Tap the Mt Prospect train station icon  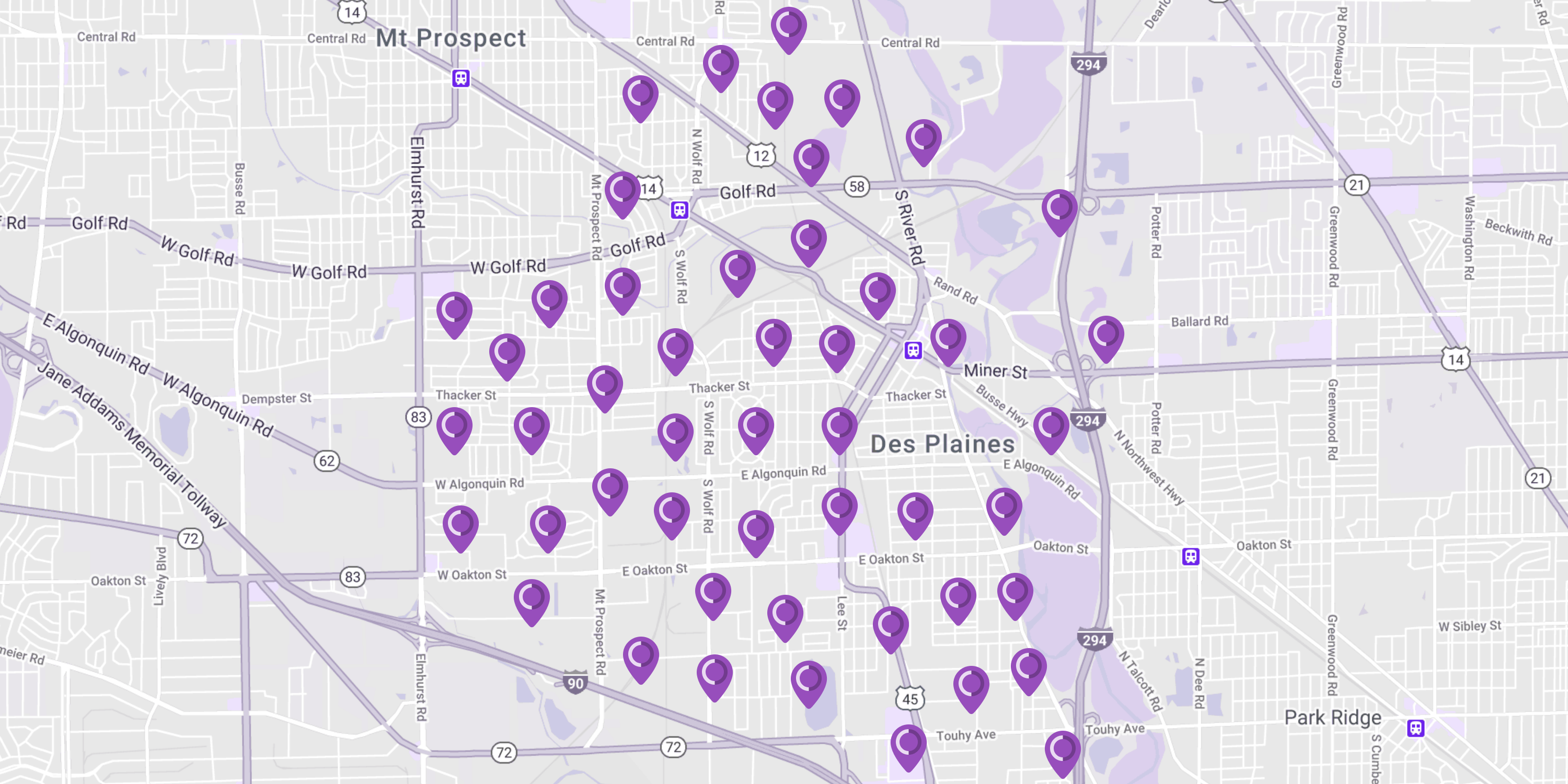pyautogui.click(x=461, y=78)
